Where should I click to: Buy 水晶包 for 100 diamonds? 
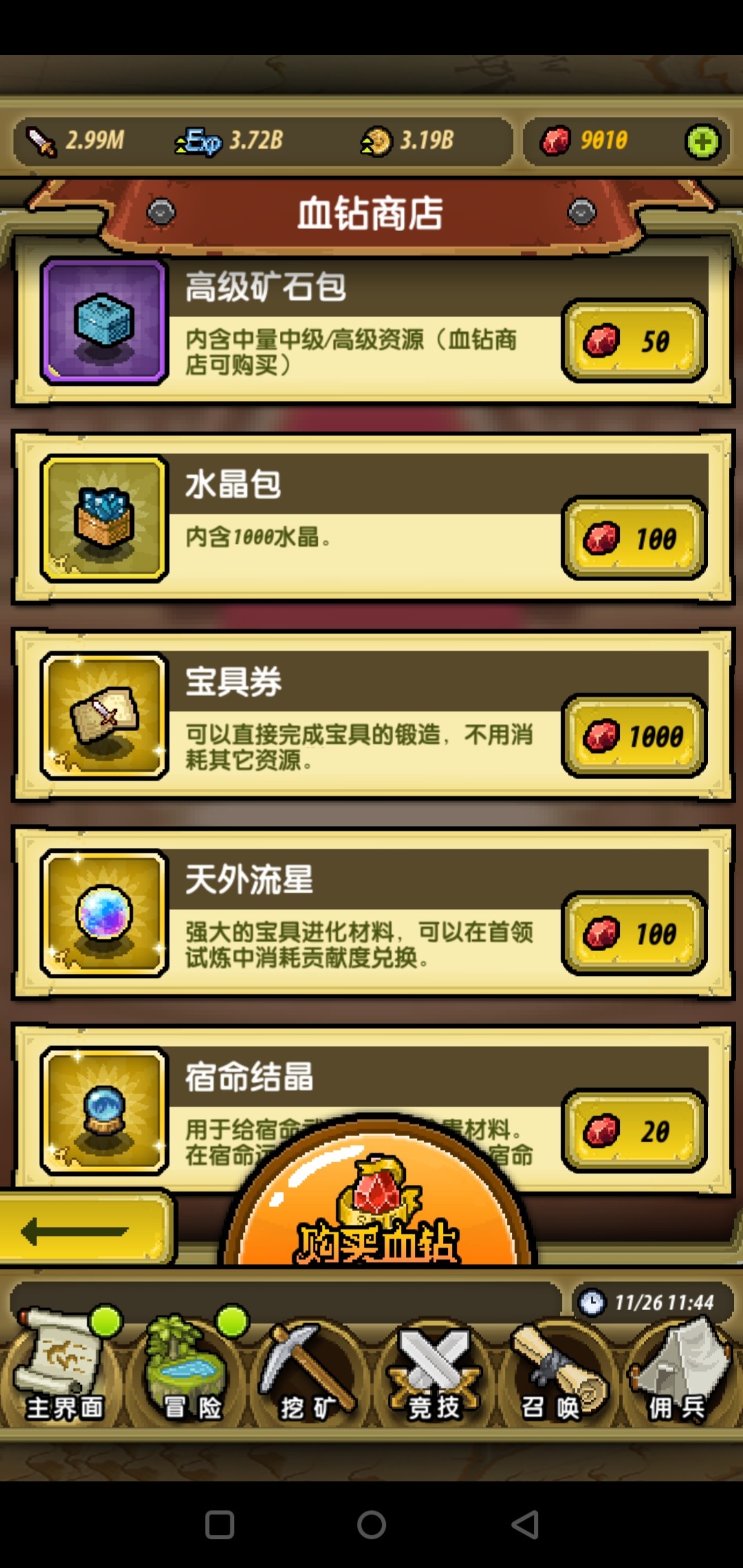[634, 538]
